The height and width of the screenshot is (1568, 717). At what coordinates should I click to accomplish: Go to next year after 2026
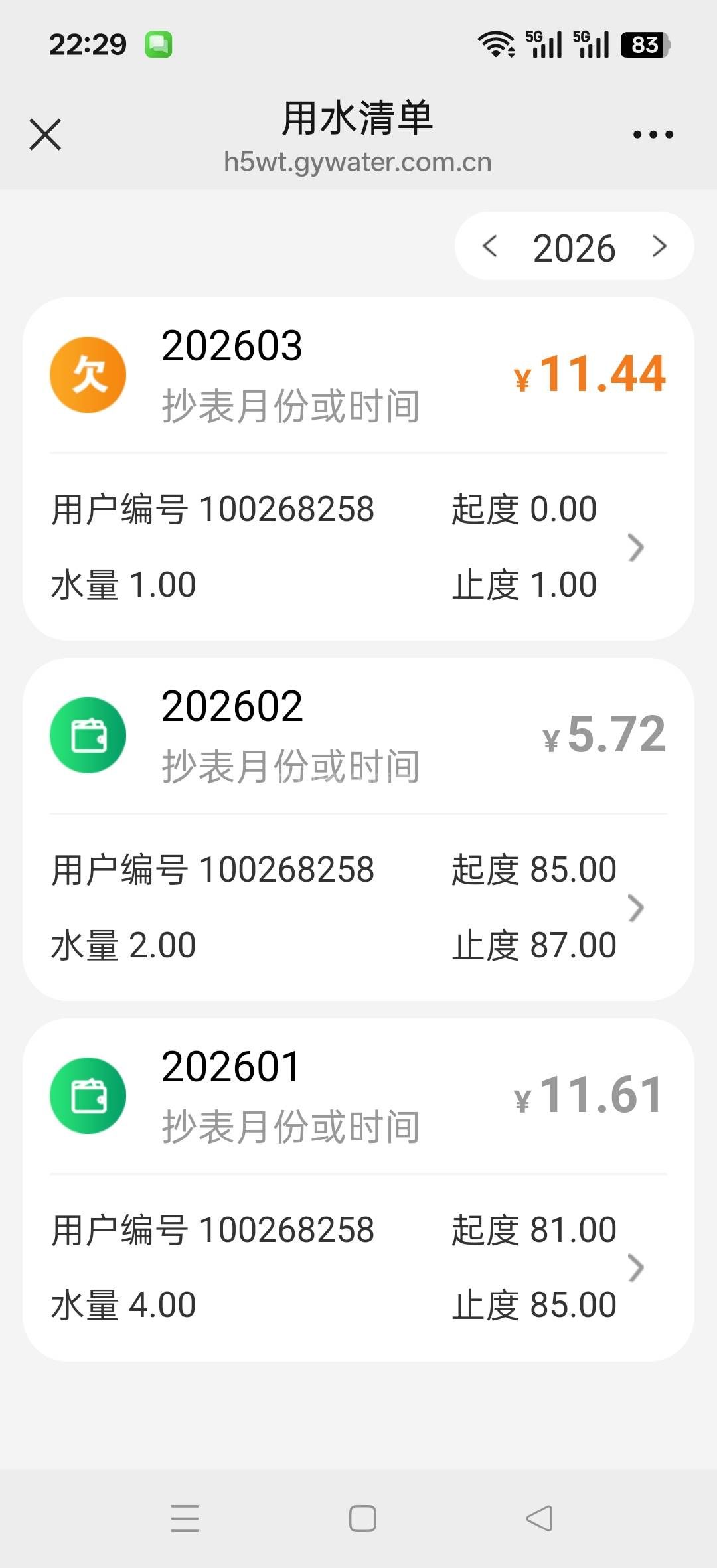coord(659,246)
